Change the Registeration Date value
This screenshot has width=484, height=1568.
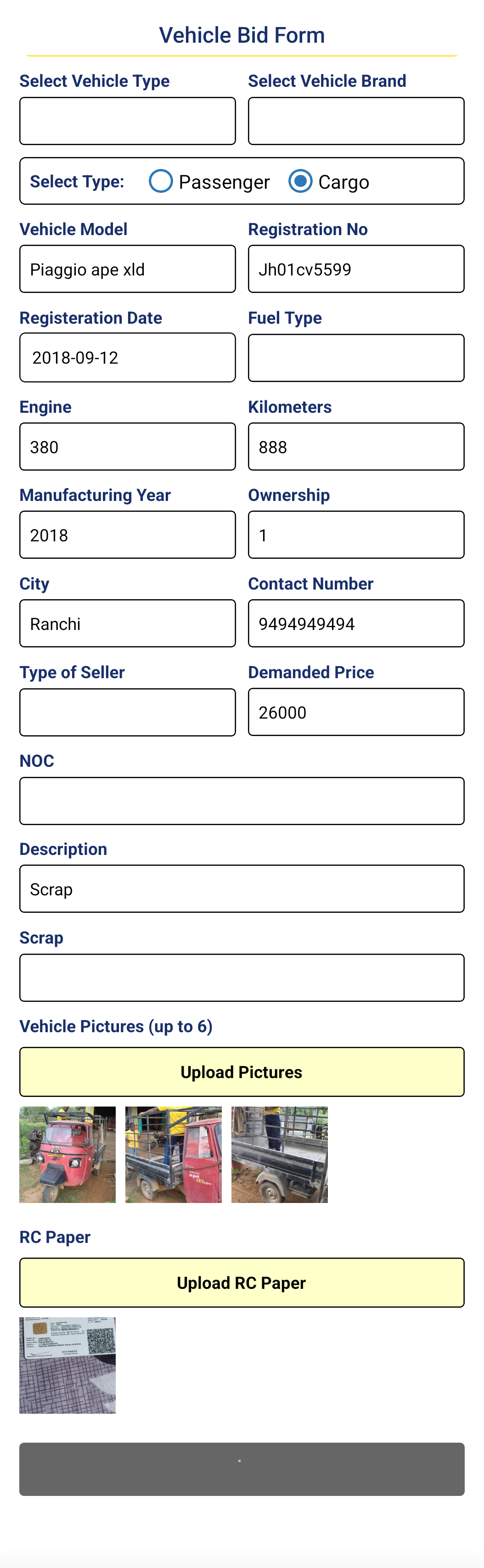(x=127, y=357)
